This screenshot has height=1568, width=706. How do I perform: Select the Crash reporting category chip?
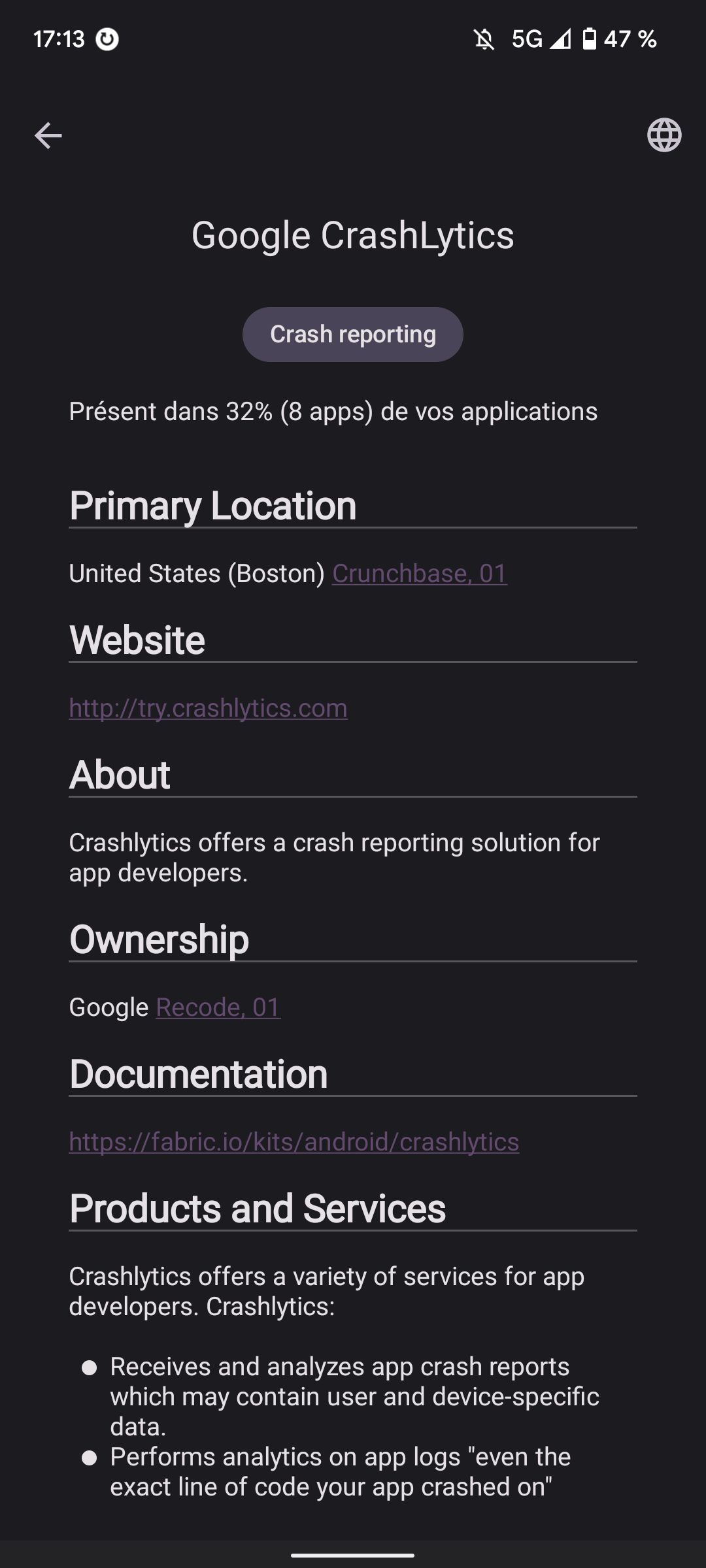pyautogui.click(x=352, y=334)
